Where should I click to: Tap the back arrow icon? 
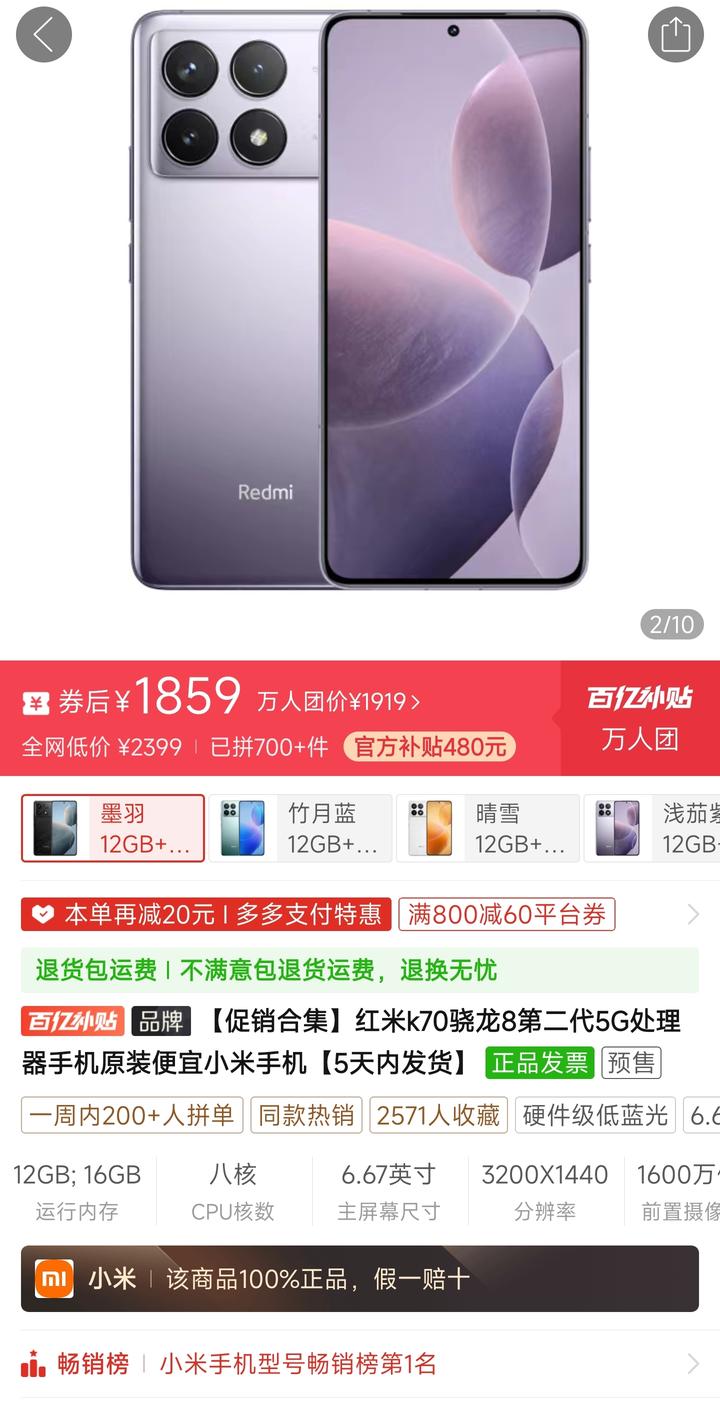point(43,35)
